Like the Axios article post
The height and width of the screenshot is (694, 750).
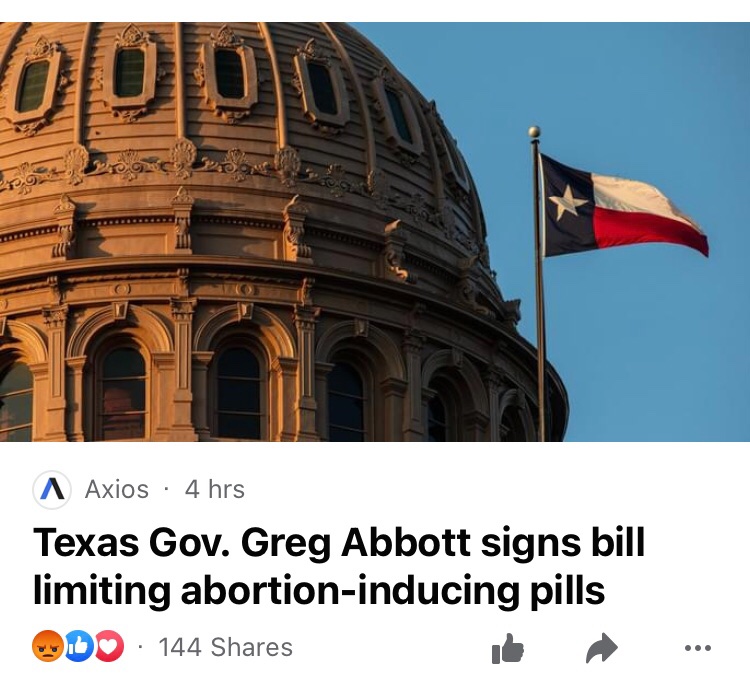(508, 649)
